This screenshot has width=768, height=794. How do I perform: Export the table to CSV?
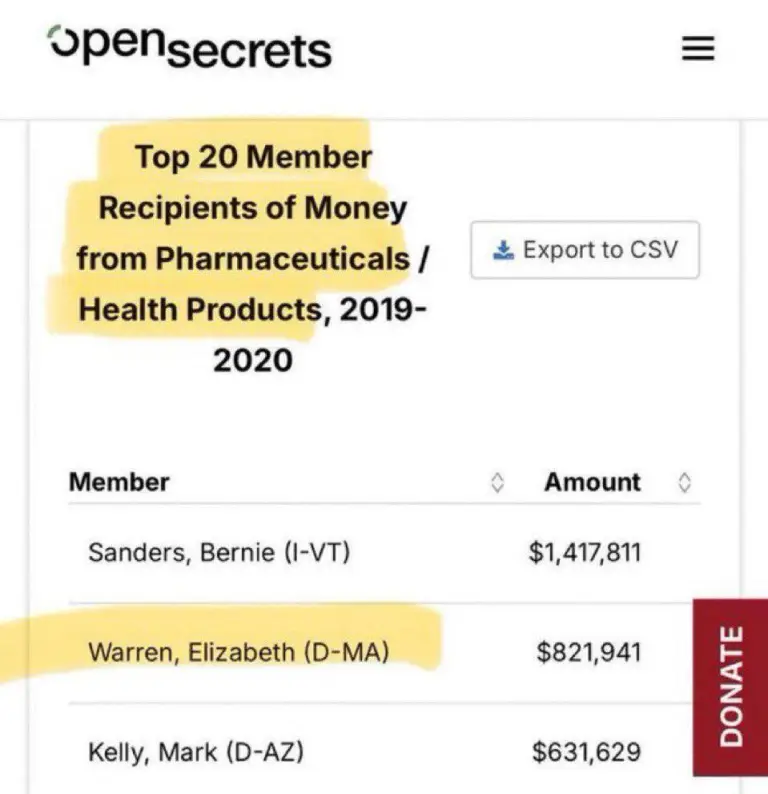tap(585, 249)
